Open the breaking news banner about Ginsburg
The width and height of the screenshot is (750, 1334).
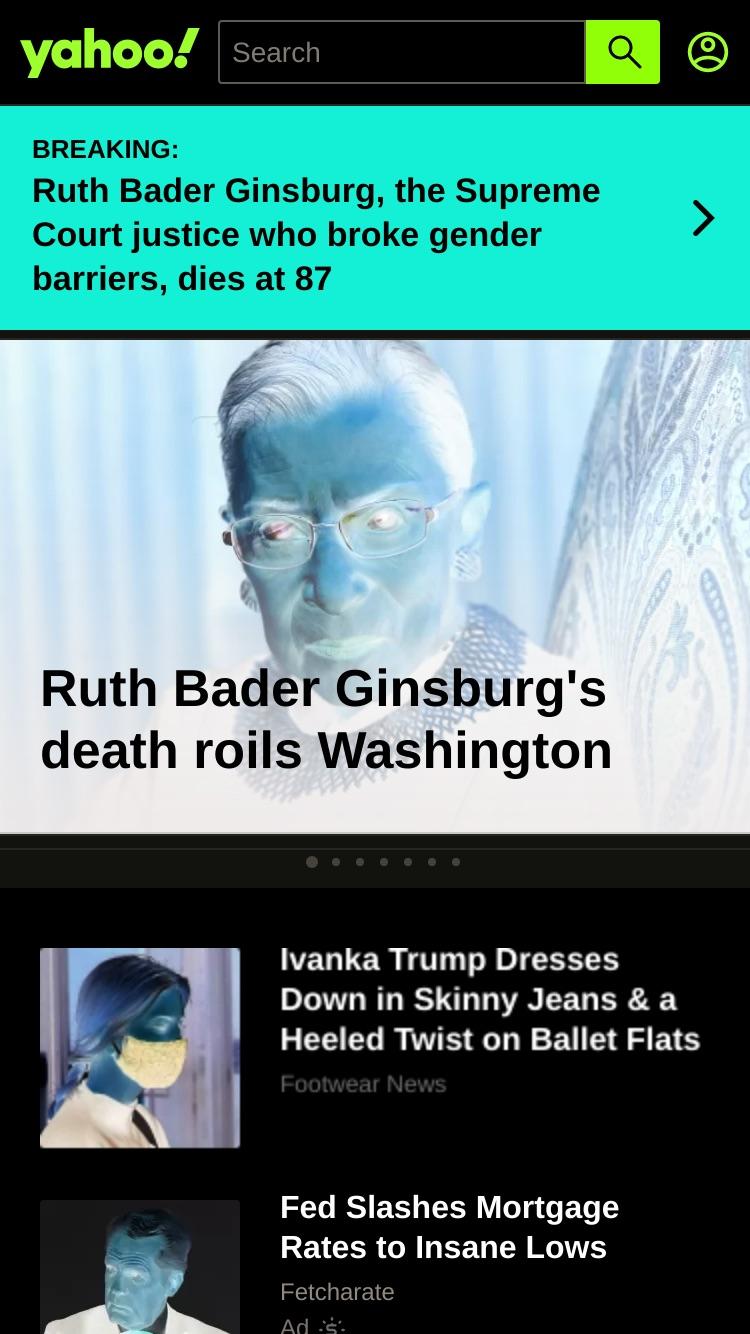coord(375,218)
